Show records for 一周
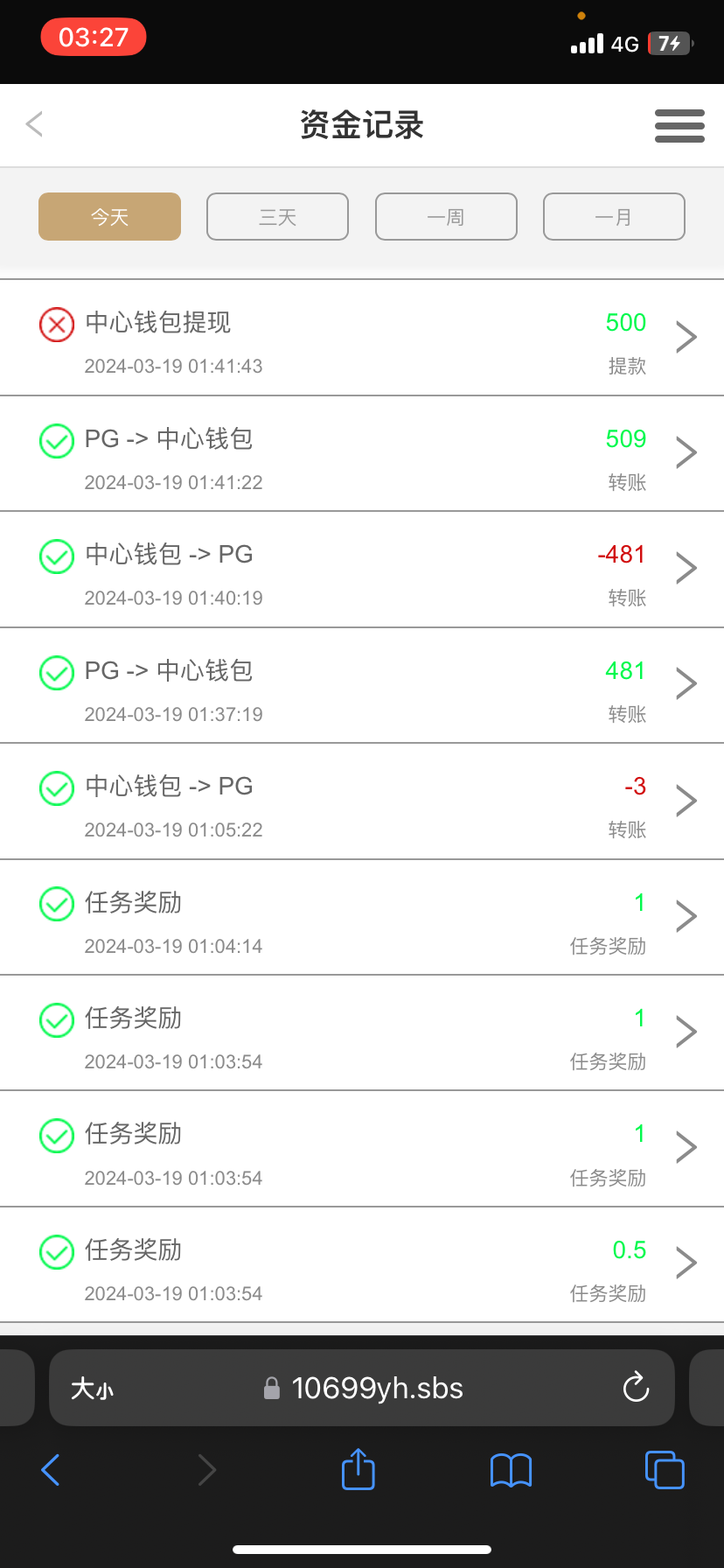This screenshot has width=724, height=1568. [446, 216]
